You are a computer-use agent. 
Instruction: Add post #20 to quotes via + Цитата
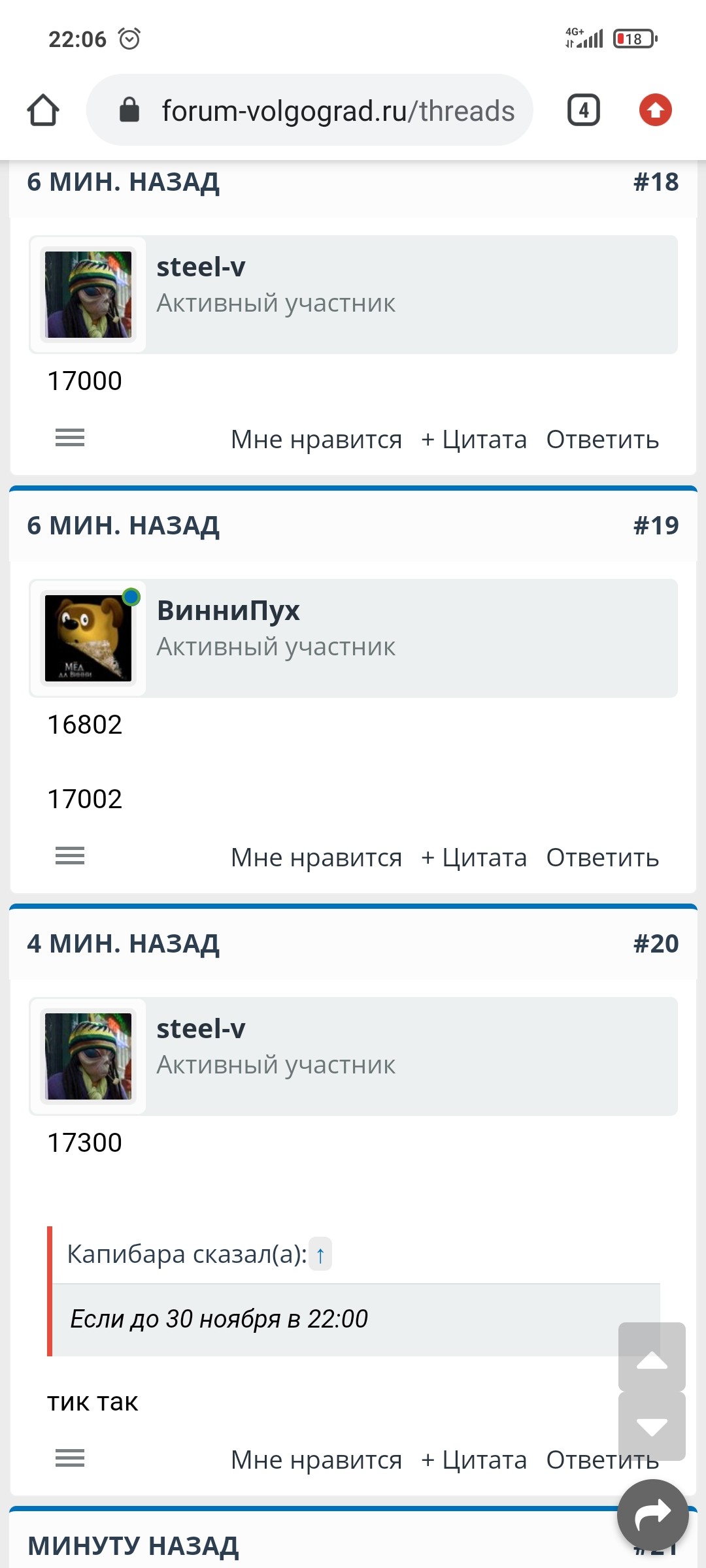pyautogui.click(x=474, y=1460)
